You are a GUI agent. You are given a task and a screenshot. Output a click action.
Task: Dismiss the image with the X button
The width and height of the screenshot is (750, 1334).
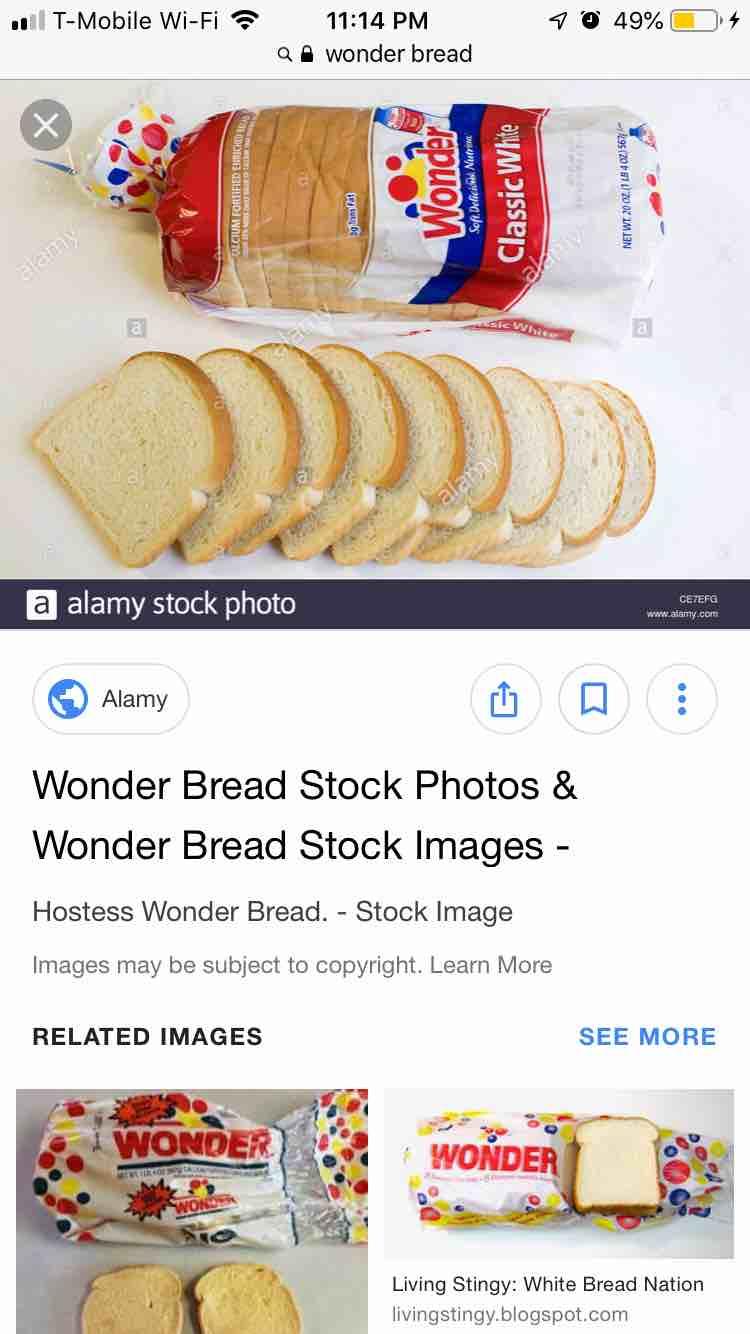46,125
